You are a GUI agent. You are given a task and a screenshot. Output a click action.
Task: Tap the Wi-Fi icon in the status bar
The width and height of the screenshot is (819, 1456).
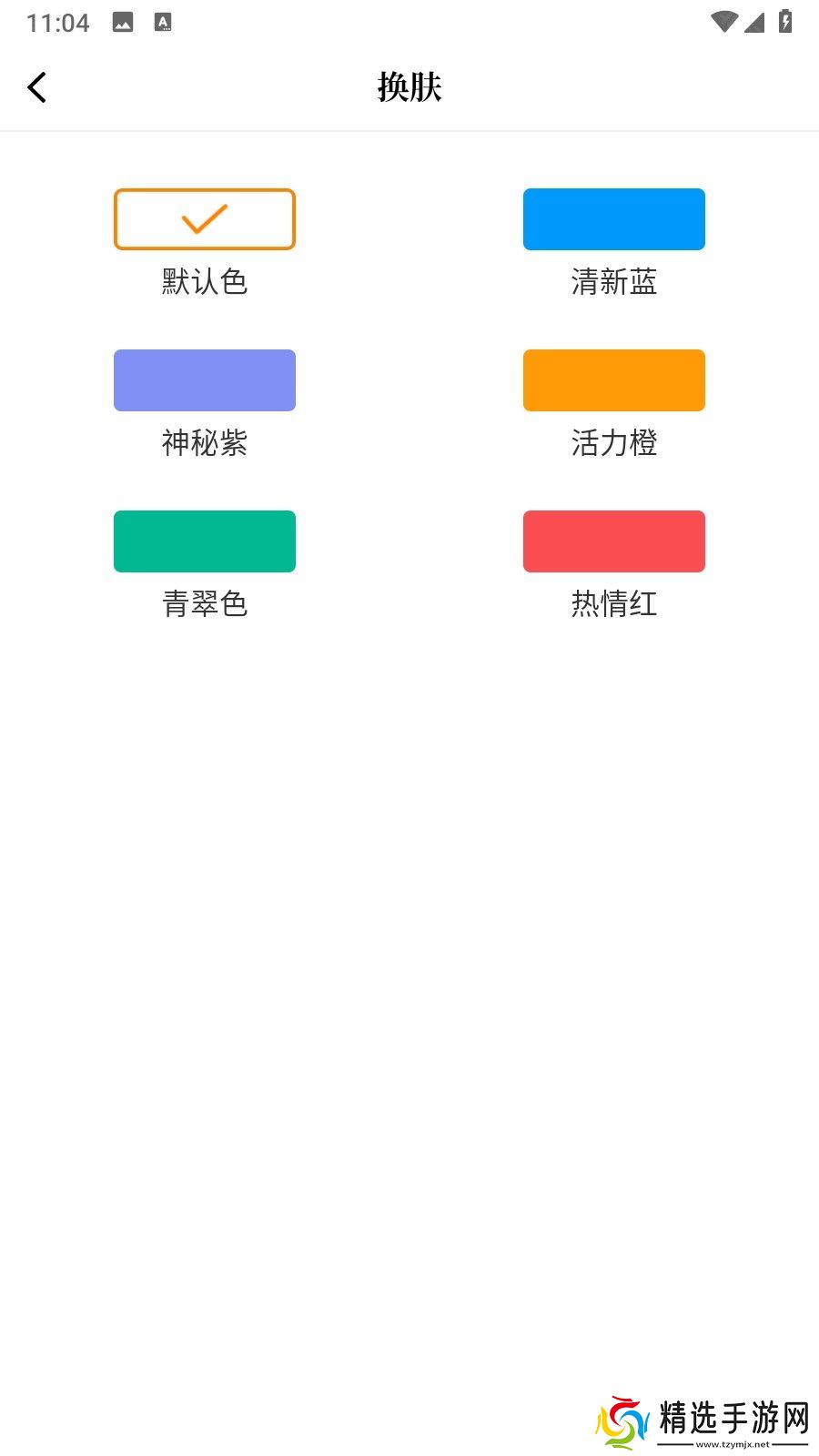[723, 20]
